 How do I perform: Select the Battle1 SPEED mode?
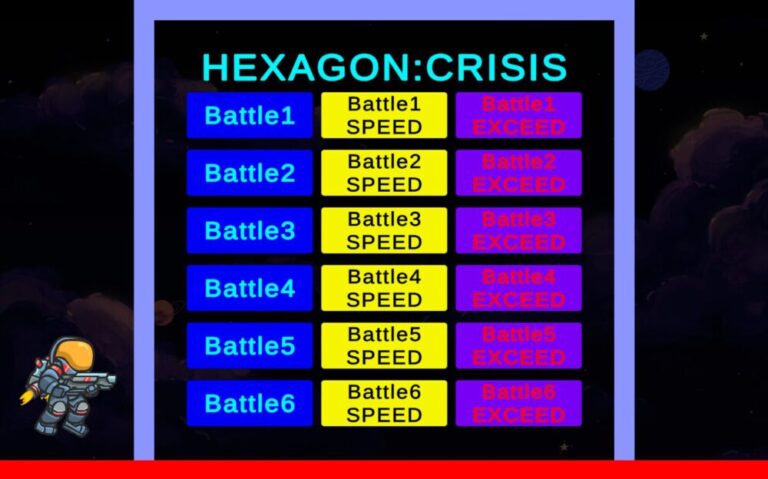click(x=384, y=115)
